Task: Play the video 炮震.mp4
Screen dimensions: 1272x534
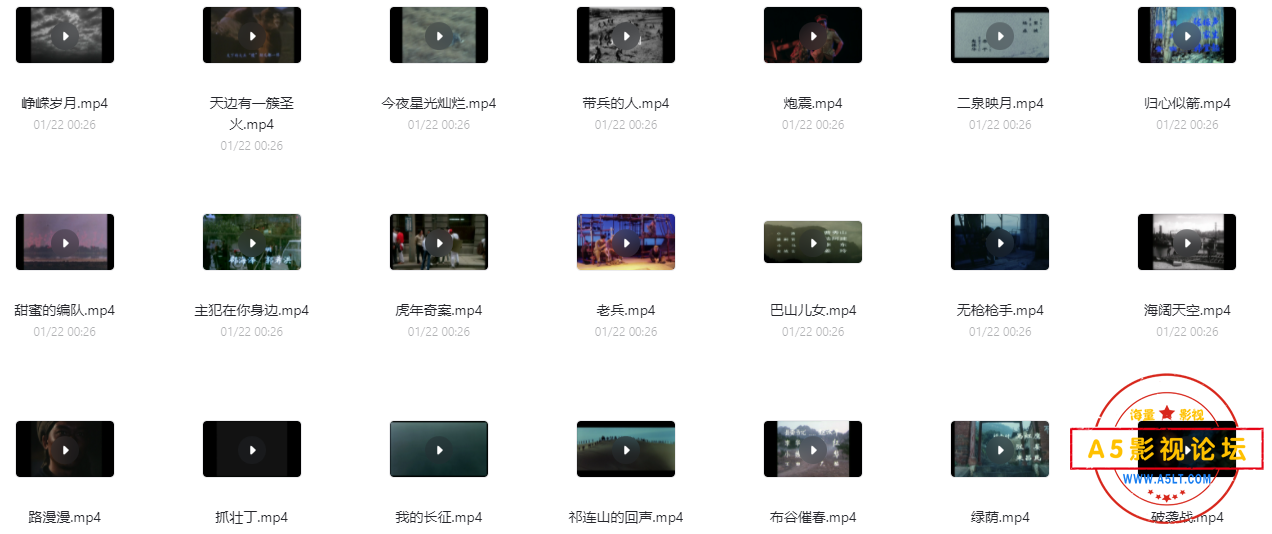Action: click(813, 36)
